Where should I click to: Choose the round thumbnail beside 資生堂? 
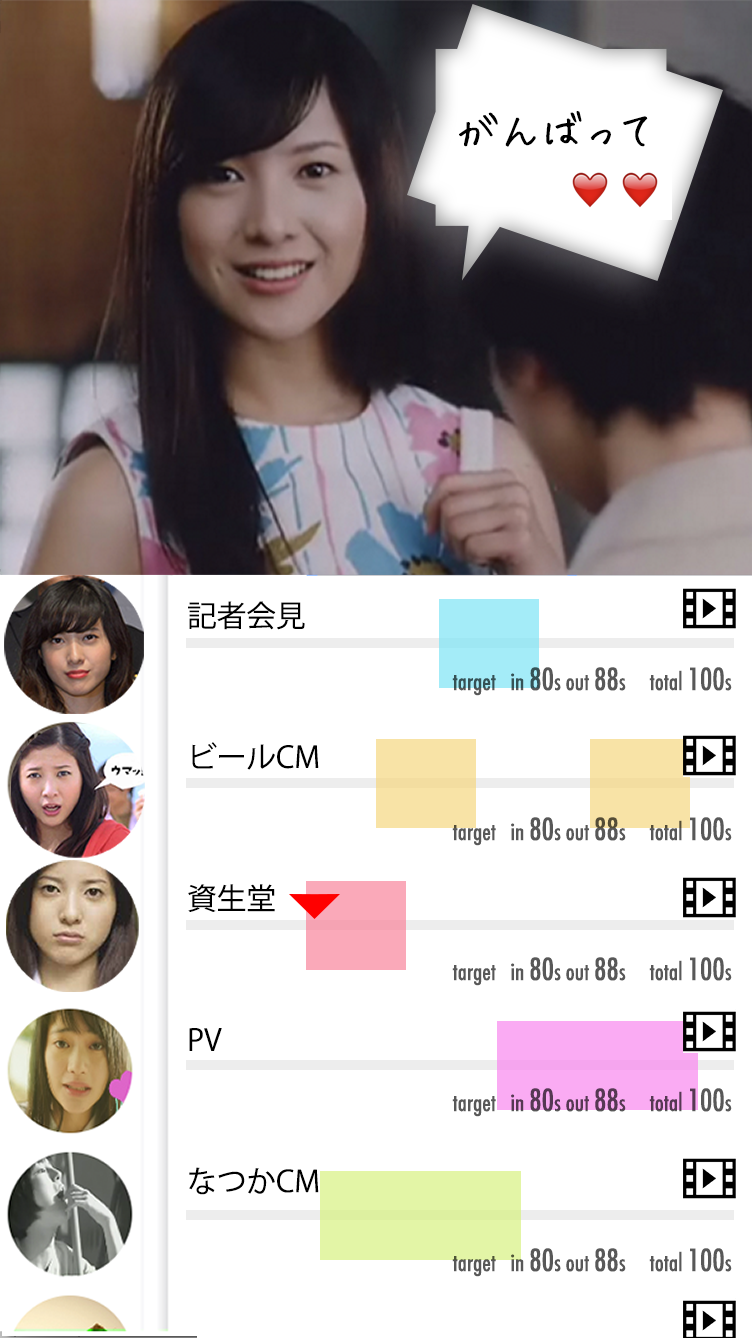[x=72, y=927]
